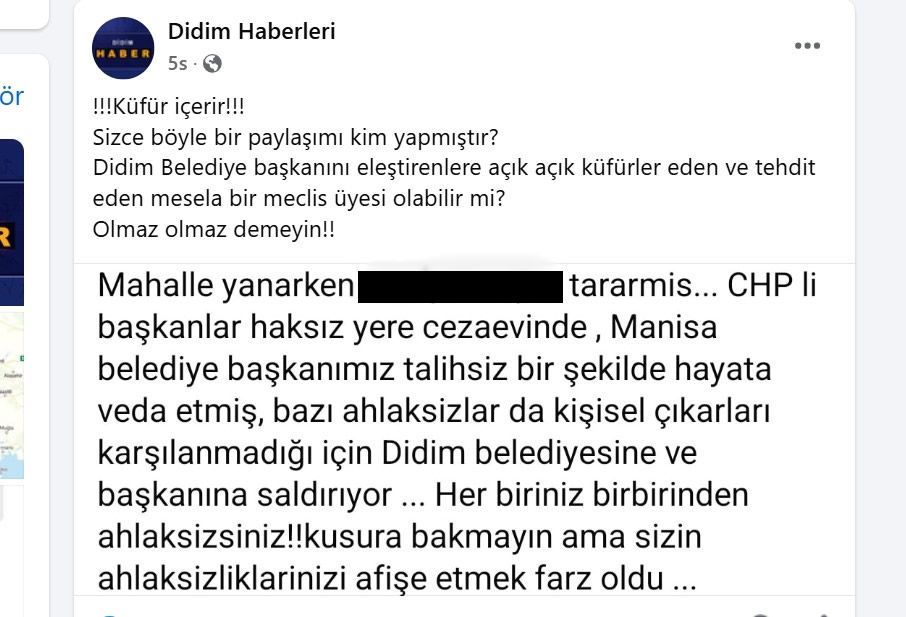Tap the Didim Haber profile picture
The height and width of the screenshot is (617, 906).
pos(123,48)
